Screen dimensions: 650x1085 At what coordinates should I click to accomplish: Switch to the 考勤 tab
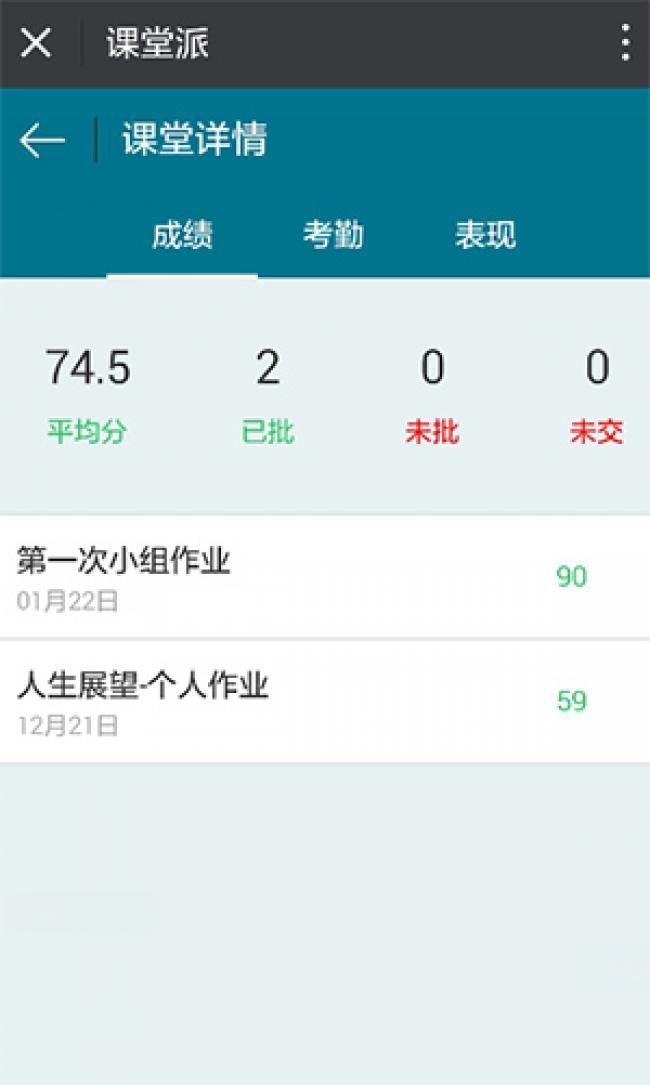click(x=333, y=236)
